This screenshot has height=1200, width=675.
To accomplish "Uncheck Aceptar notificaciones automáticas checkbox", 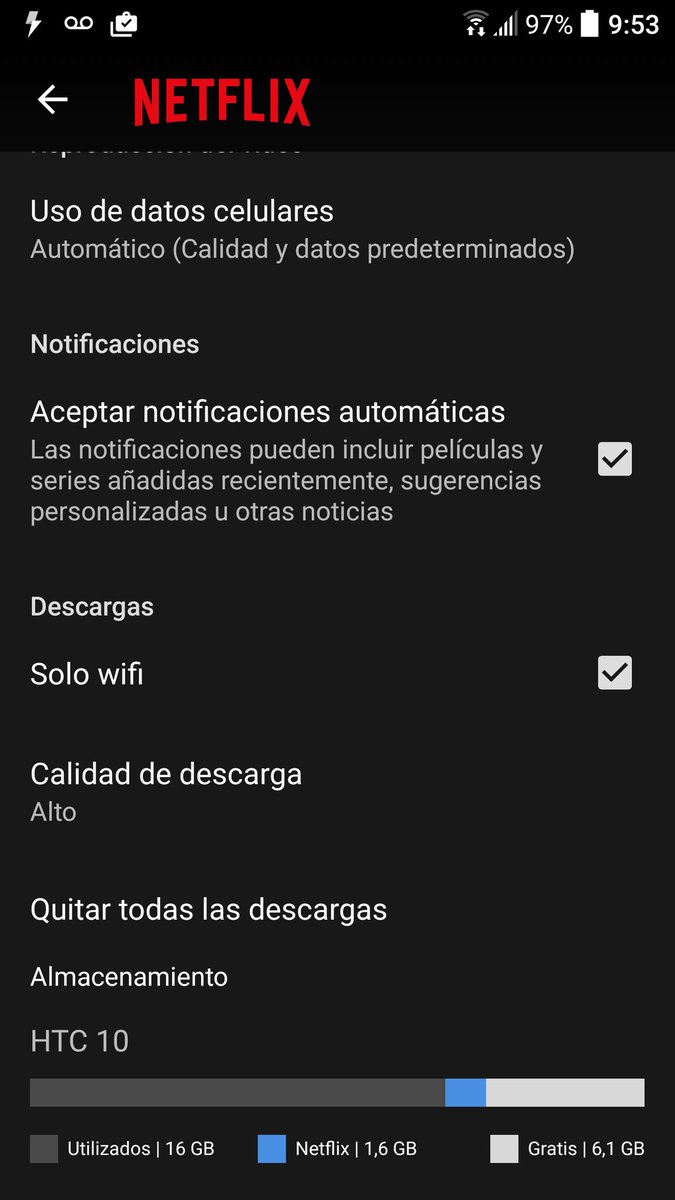I will pos(615,459).
